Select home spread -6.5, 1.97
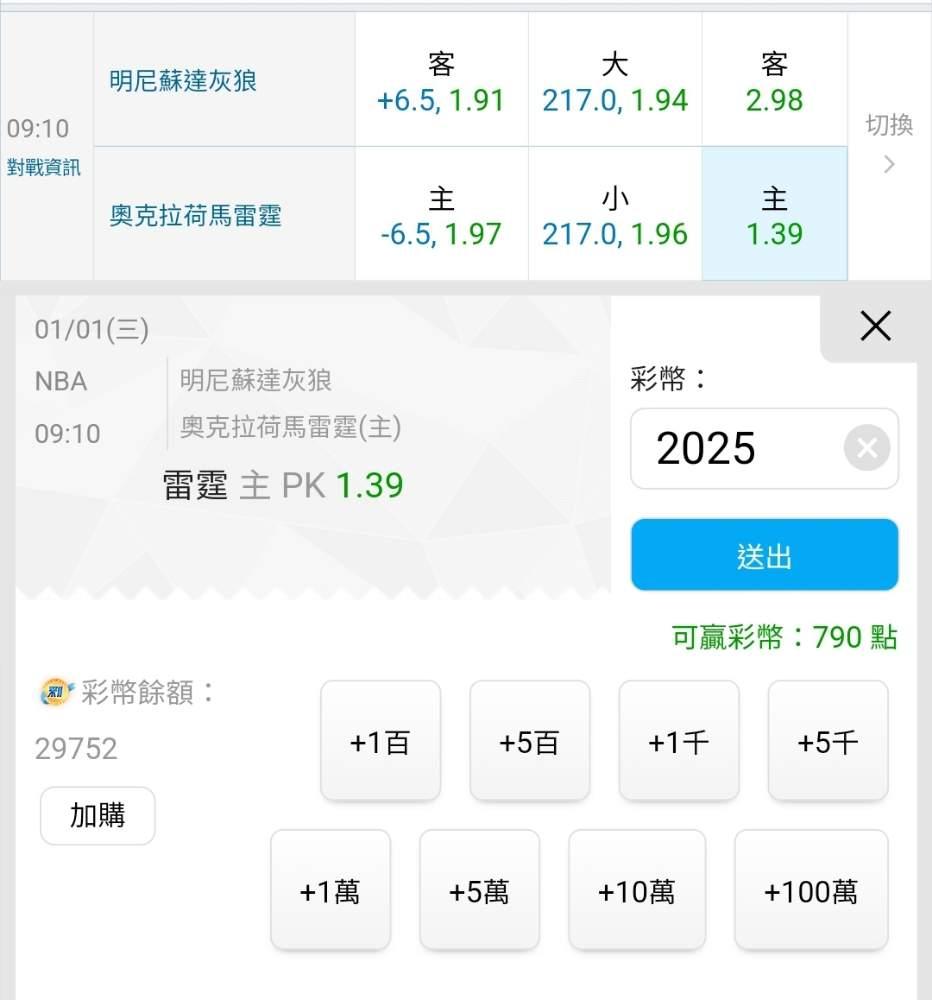932x1000 pixels. tap(441, 214)
